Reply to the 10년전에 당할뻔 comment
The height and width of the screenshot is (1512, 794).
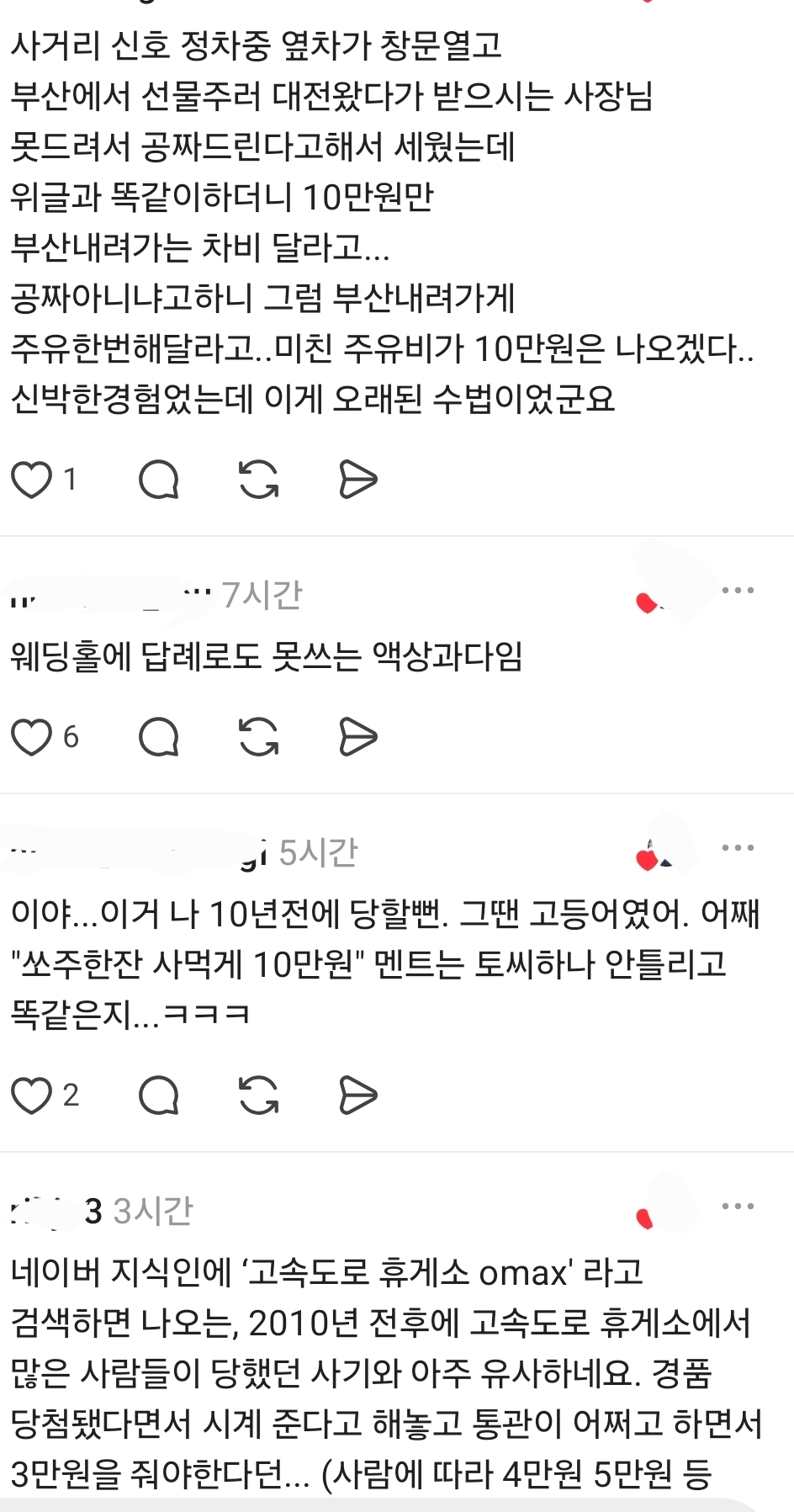[x=158, y=1096]
